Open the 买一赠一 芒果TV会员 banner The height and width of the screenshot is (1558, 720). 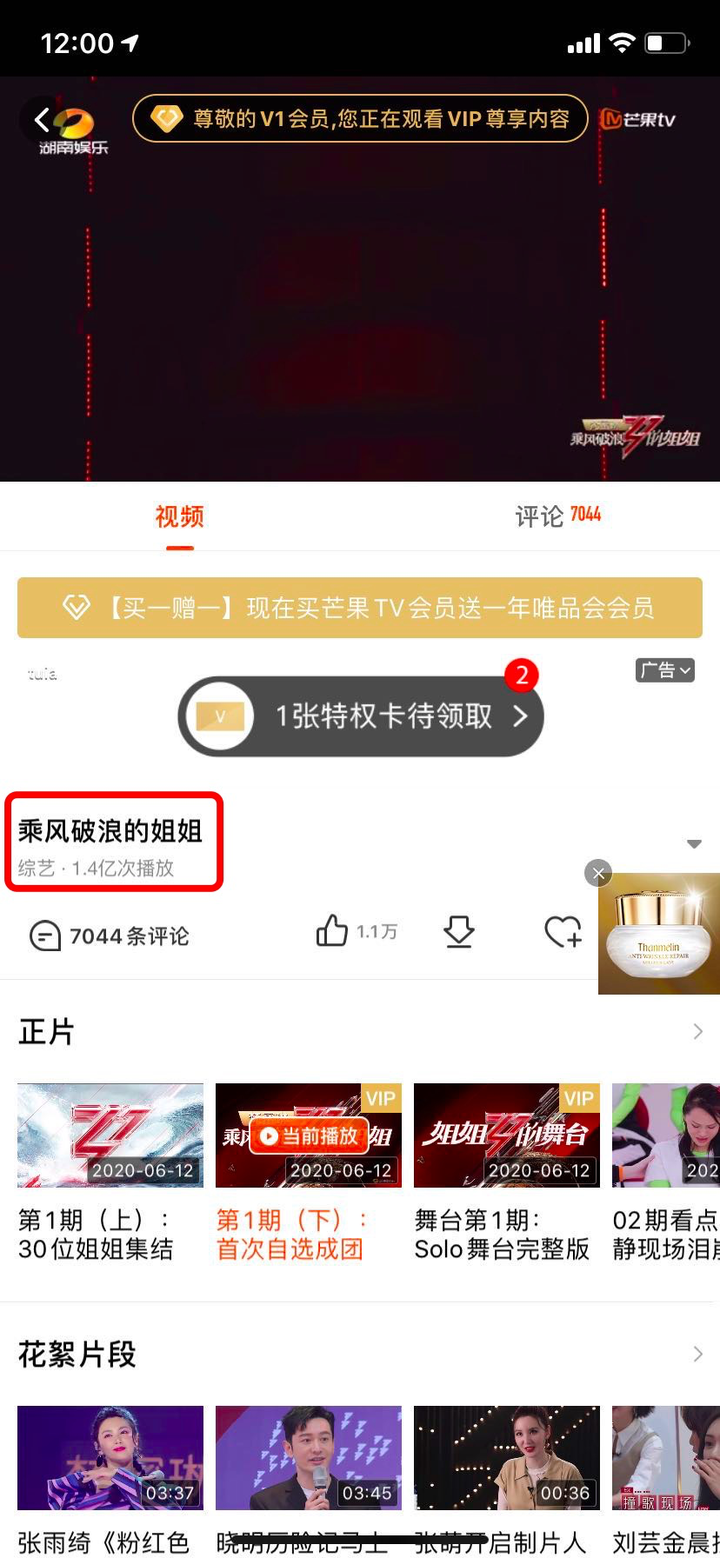coord(359,607)
